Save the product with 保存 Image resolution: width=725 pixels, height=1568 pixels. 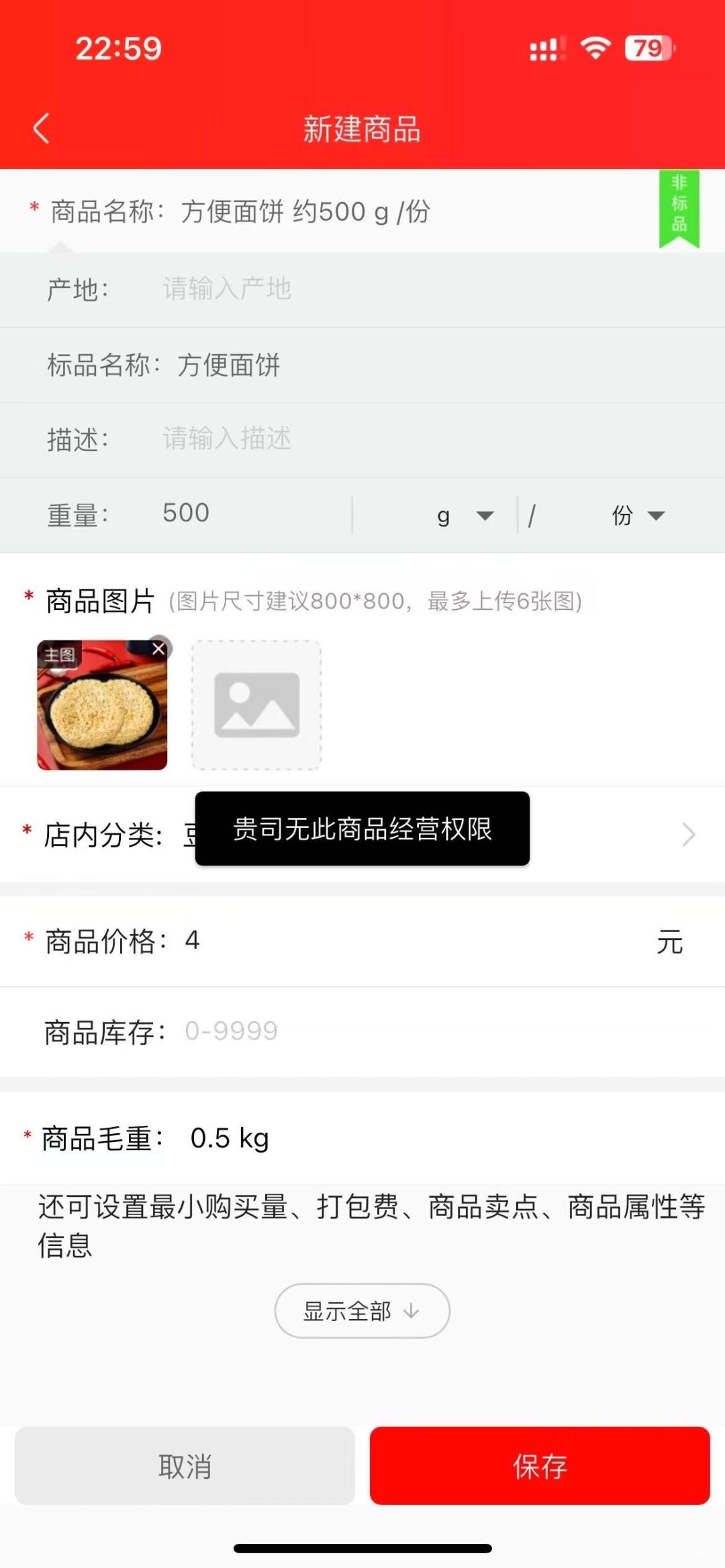pyautogui.click(x=540, y=1465)
